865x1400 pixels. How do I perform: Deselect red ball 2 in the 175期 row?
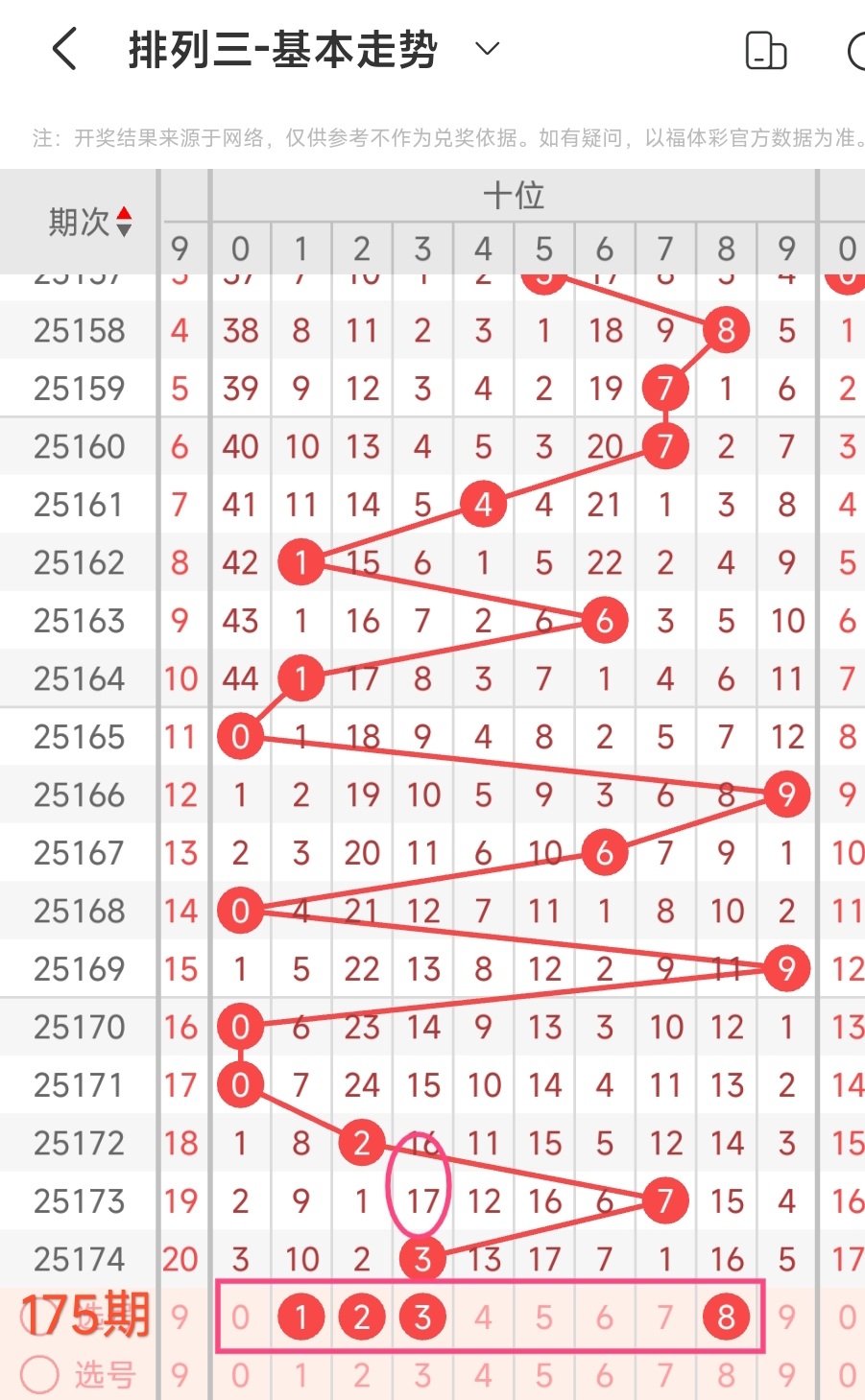pyautogui.click(x=362, y=1317)
